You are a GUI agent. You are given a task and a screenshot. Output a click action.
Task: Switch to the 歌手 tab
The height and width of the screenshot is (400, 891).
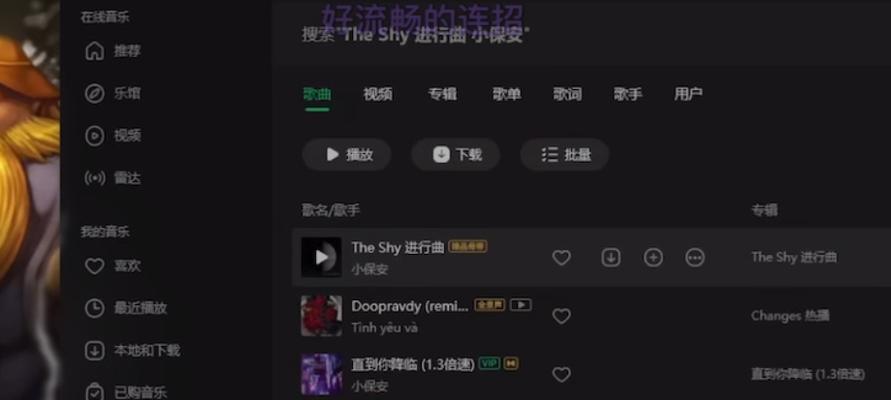tap(627, 94)
